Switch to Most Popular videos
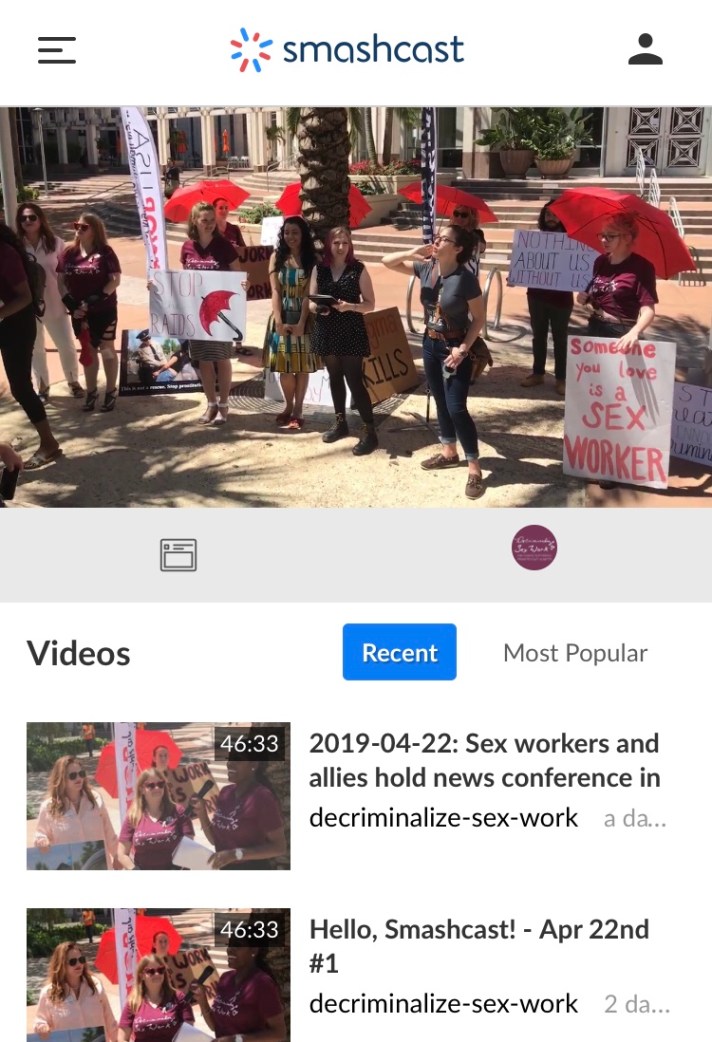The image size is (712, 1042). tap(575, 653)
